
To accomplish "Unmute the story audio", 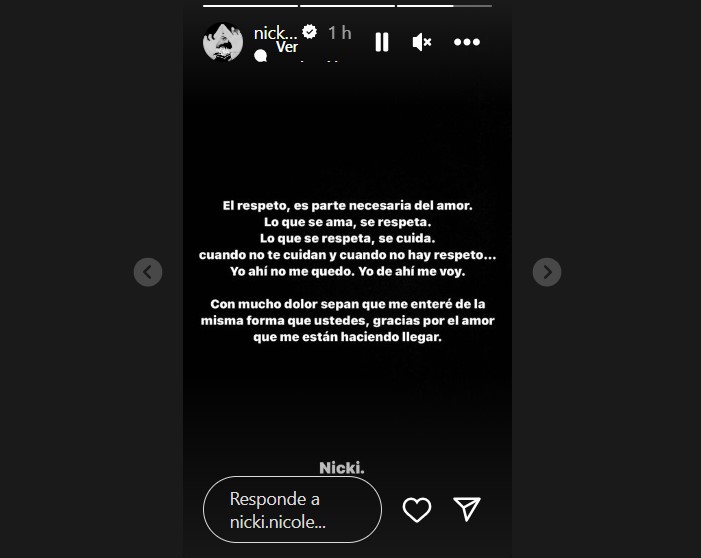I will (422, 42).
